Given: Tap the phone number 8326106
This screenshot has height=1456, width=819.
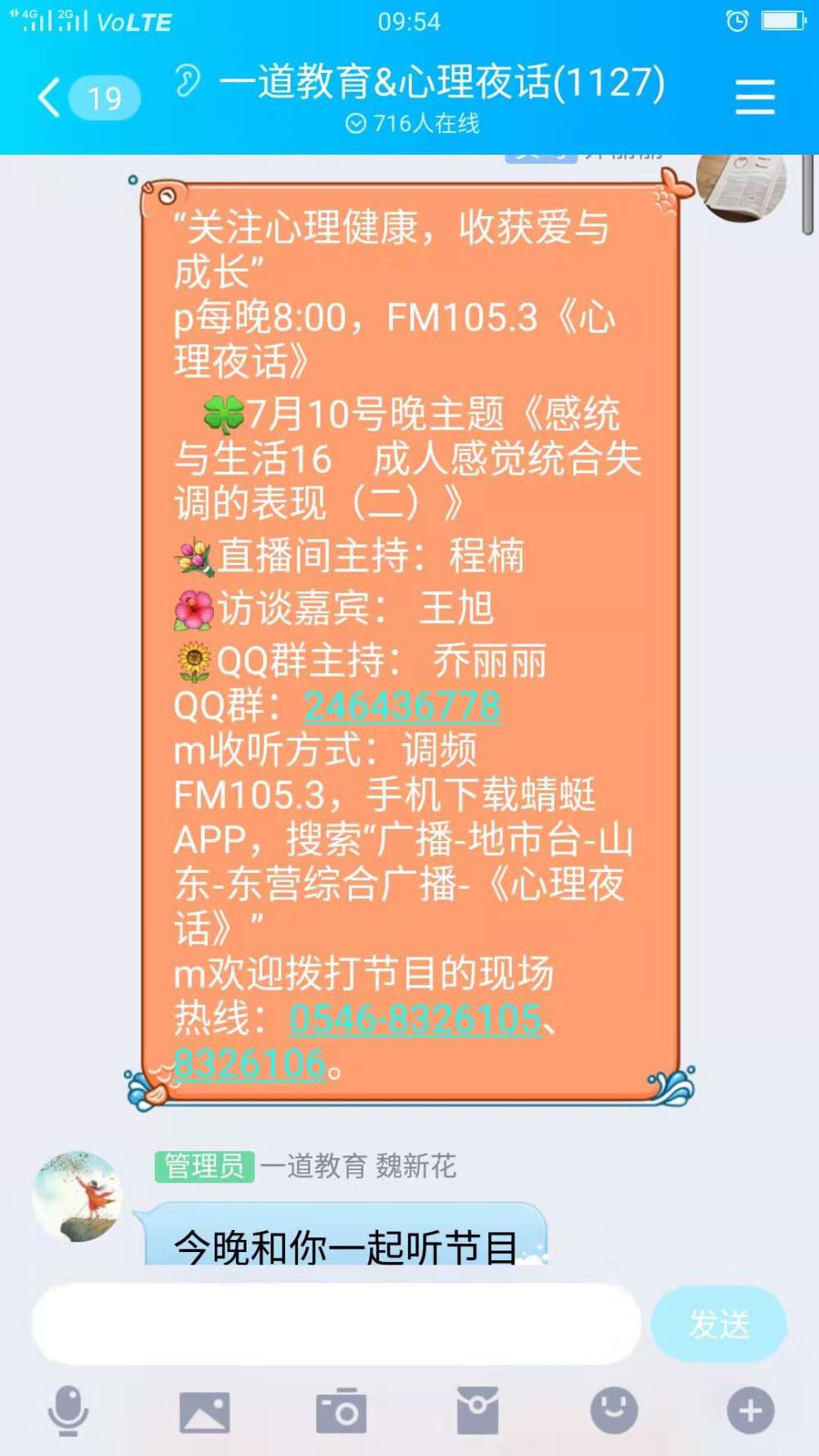Looking at the screenshot, I should pyautogui.click(x=251, y=1063).
